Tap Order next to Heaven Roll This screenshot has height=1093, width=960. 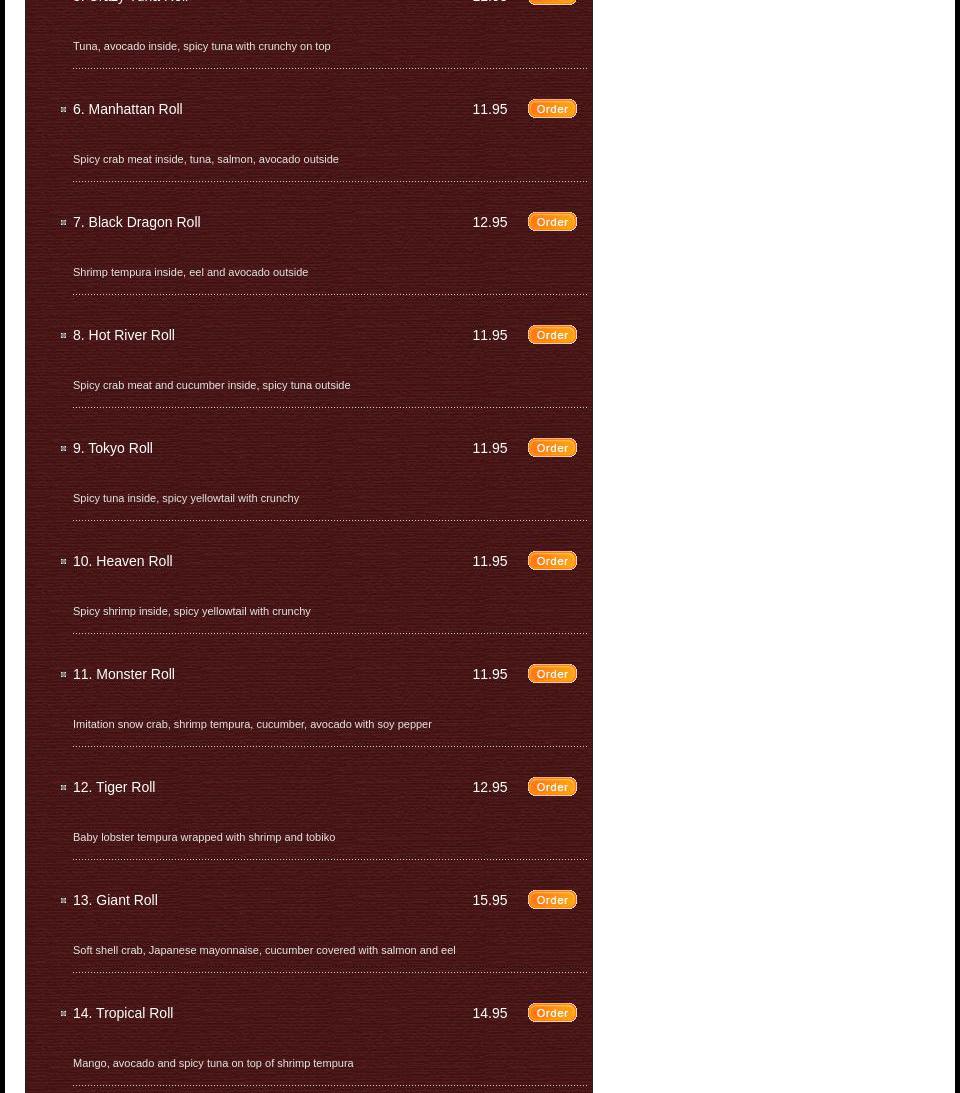coord(552,561)
